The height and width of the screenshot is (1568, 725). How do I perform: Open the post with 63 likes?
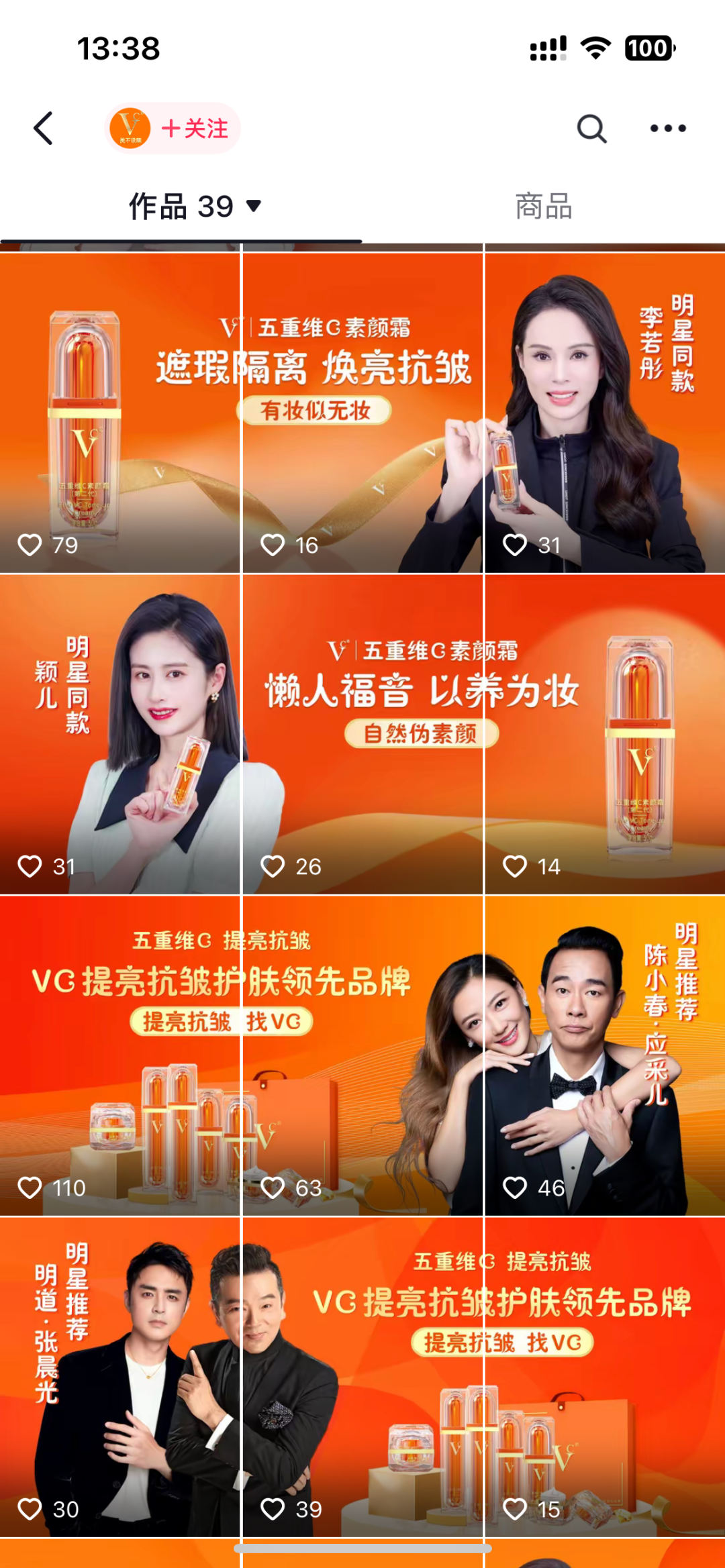coord(362,1057)
